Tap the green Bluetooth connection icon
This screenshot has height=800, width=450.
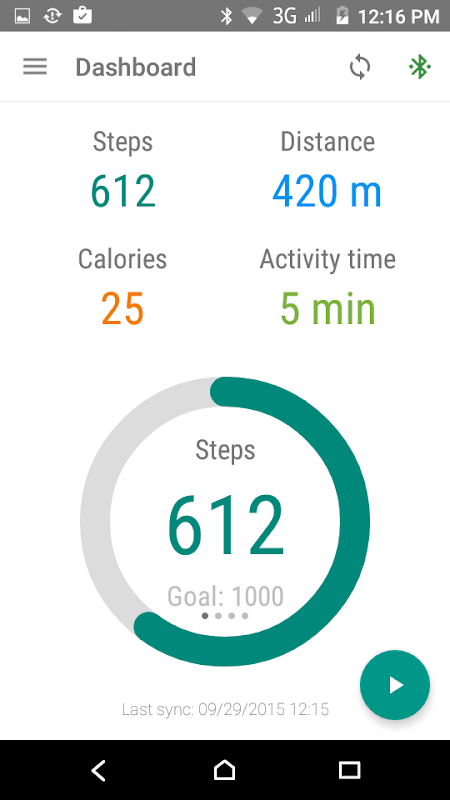(420, 67)
